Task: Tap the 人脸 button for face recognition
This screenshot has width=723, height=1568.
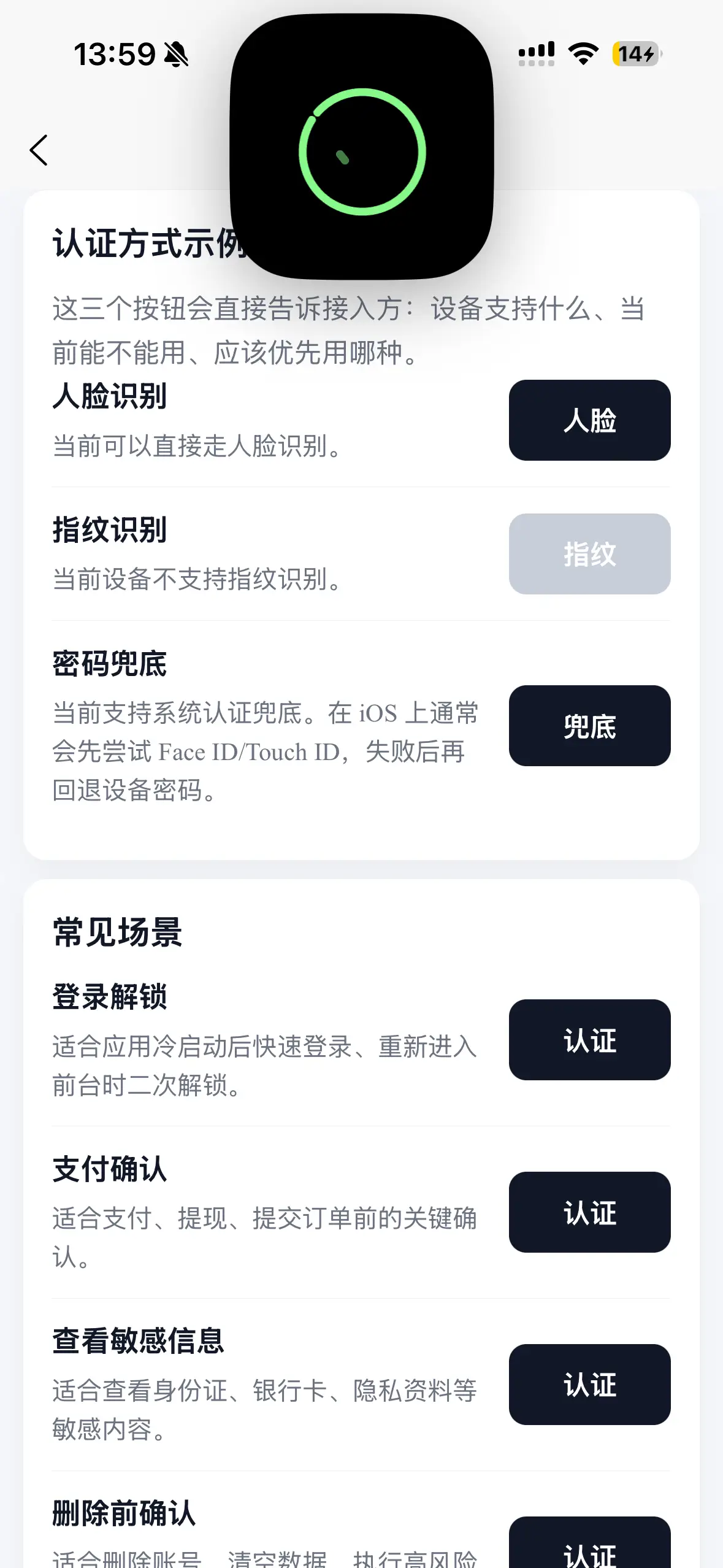Action: 589,420
